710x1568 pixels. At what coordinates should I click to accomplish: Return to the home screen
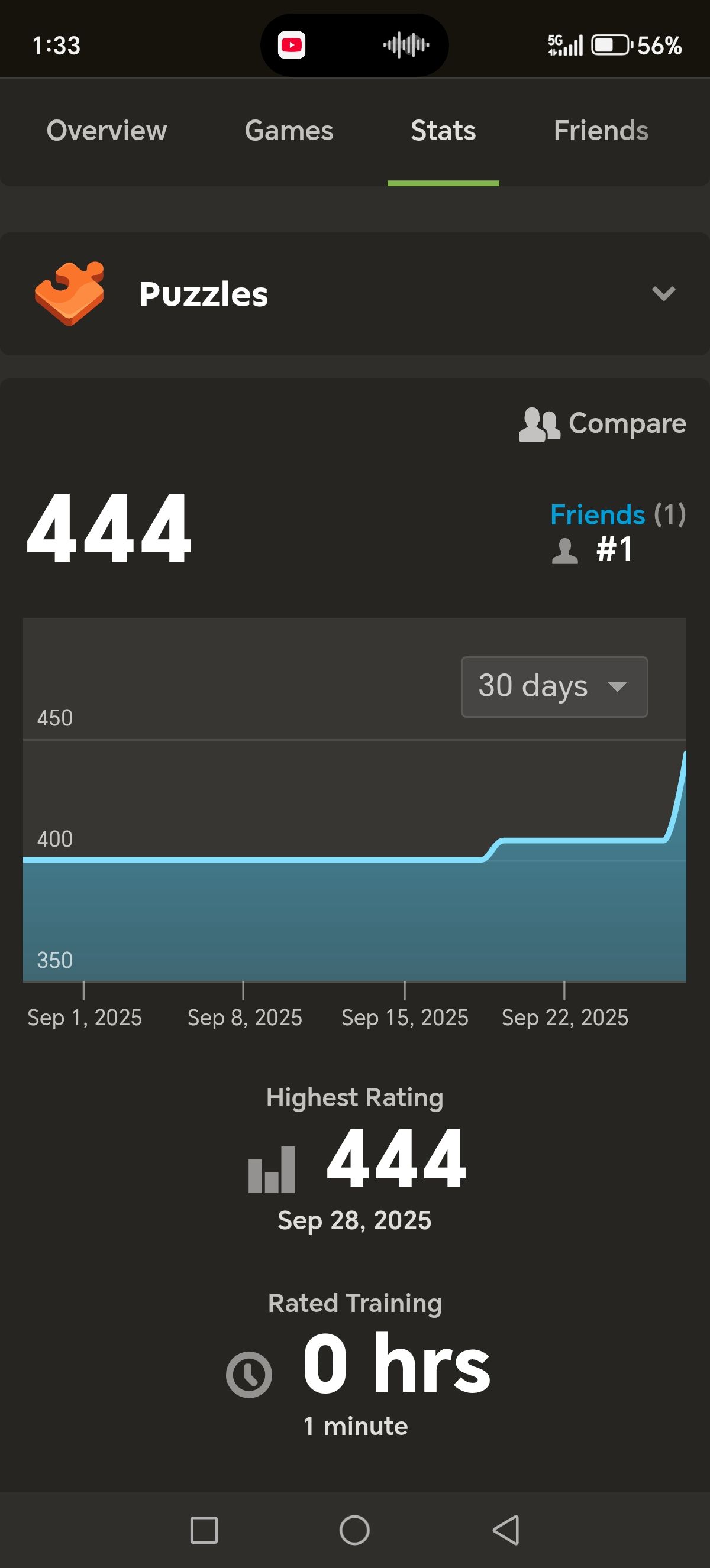pyautogui.click(x=354, y=1530)
